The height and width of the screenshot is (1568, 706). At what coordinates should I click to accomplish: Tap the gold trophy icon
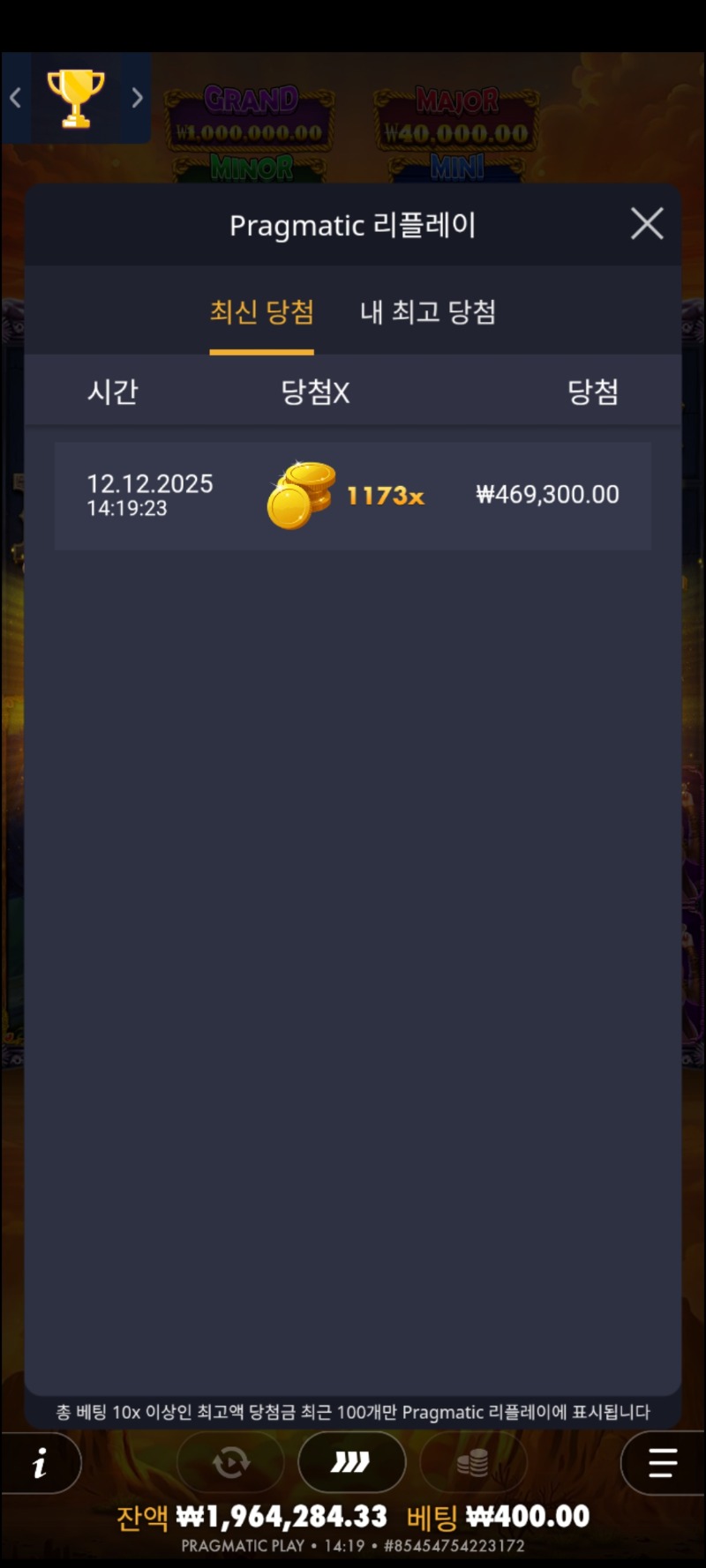pos(76,97)
